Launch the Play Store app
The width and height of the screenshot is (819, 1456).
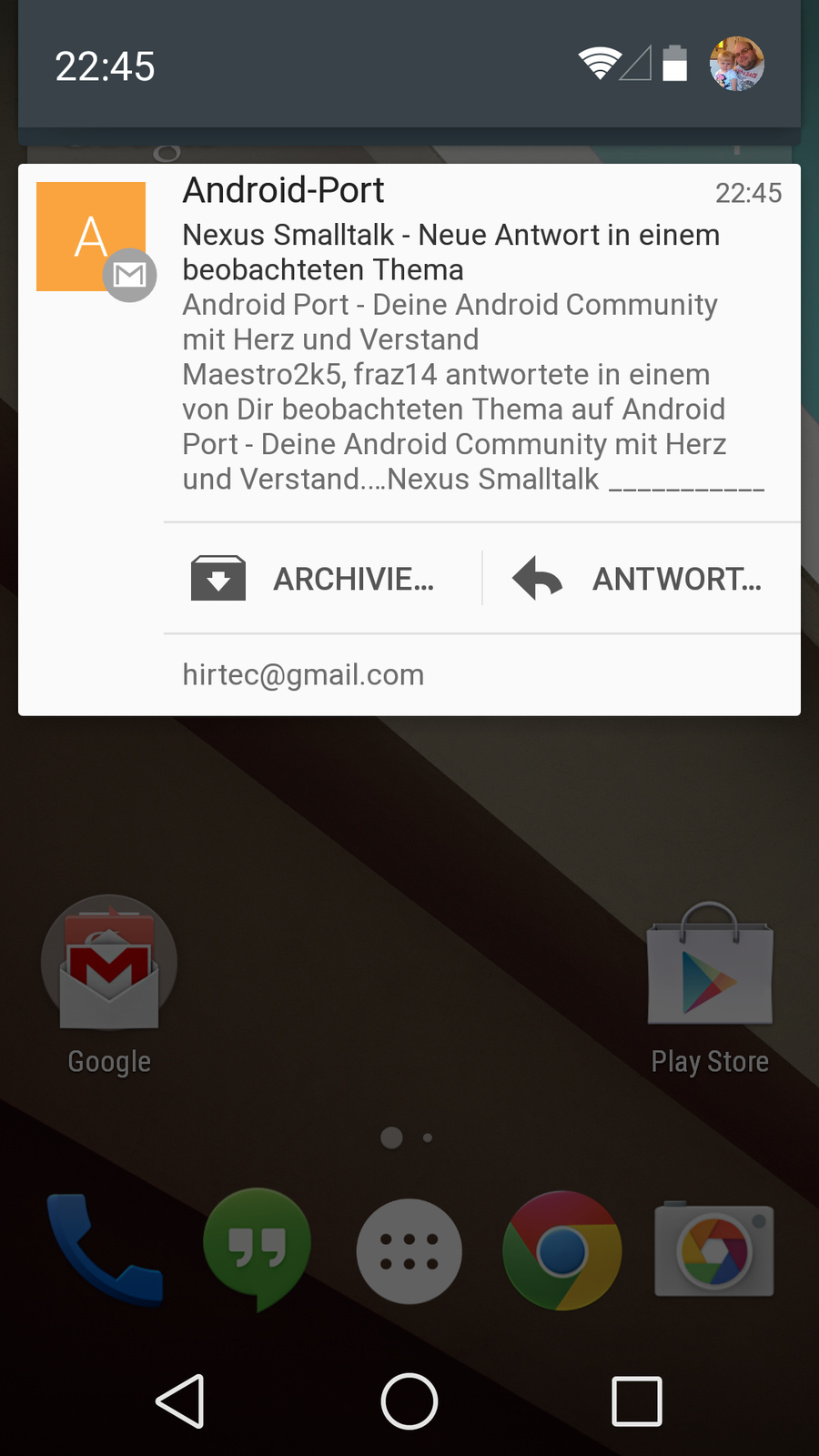(710, 969)
